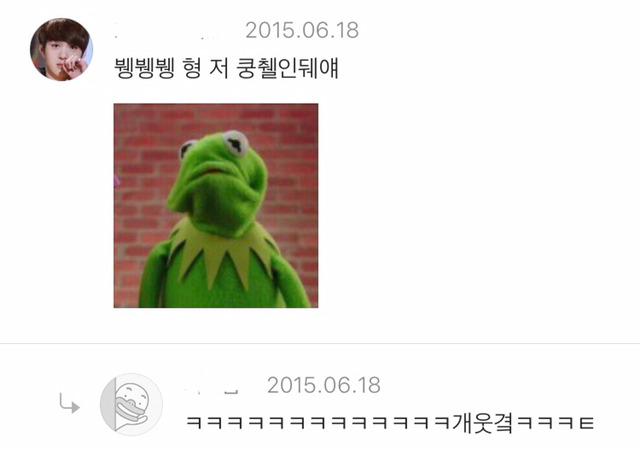The image size is (640, 454).
Task: Open the replier's default avatar profile
Action: coord(131,404)
